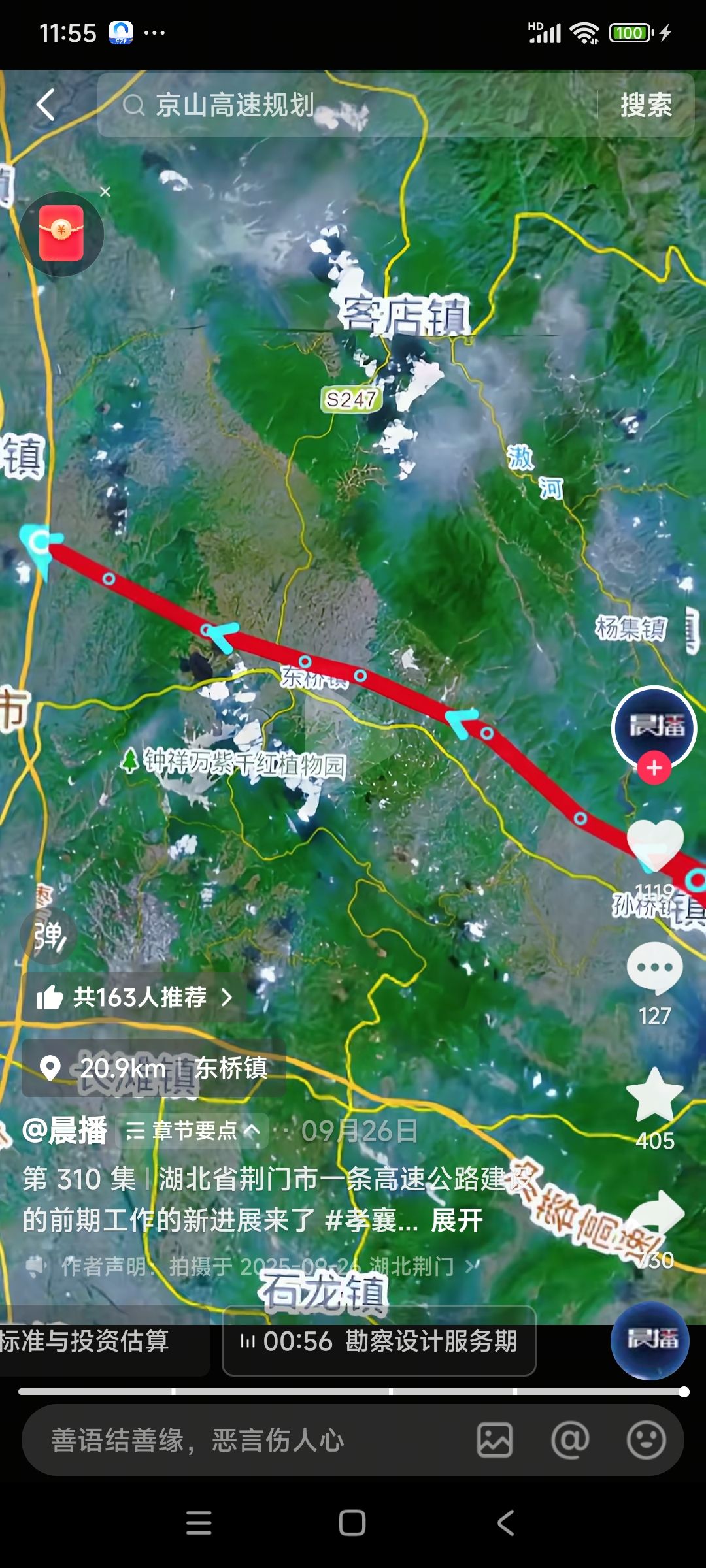Toggle the 弹 danmaku button
The height and width of the screenshot is (1568, 706).
pos(49,937)
